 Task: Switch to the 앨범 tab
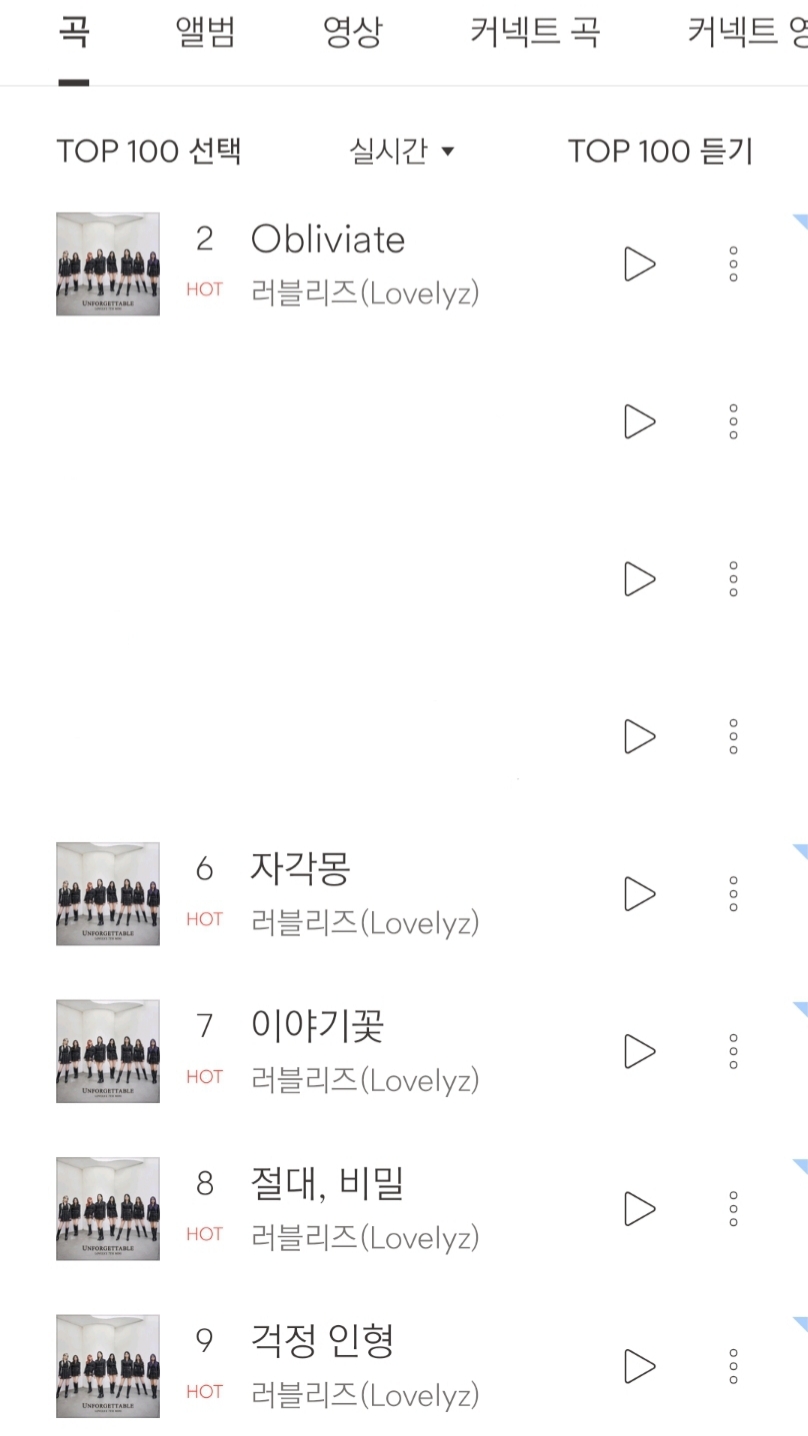203,30
